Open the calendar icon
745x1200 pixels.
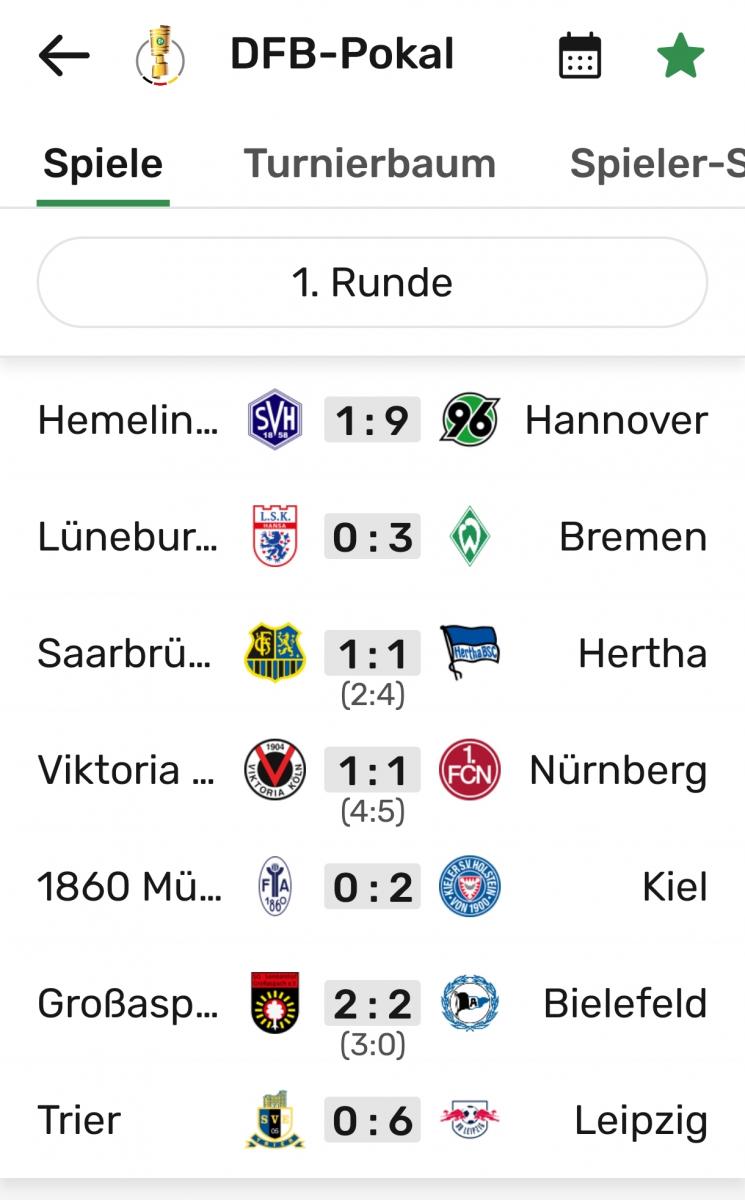tap(580, 56)
